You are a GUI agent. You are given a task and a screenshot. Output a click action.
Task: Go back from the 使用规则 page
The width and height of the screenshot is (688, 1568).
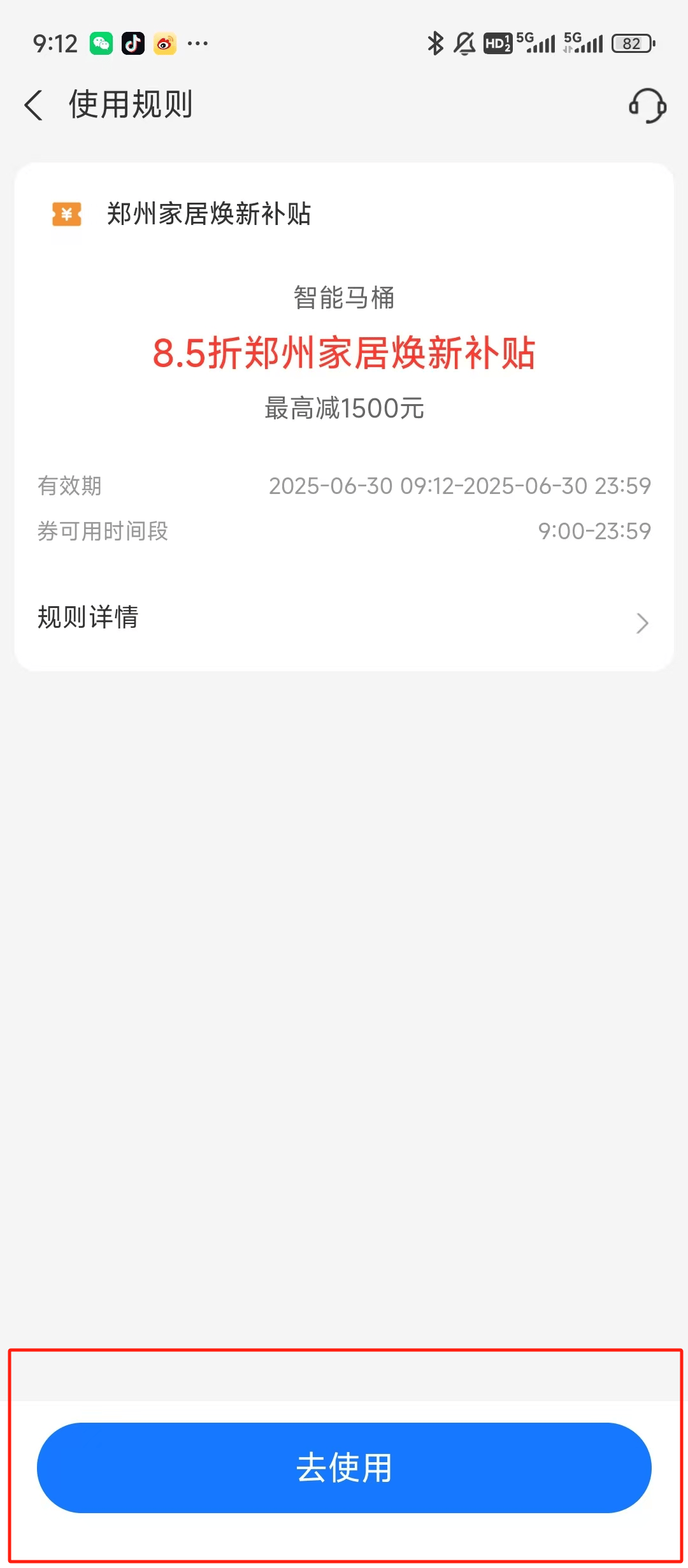tap(34, 105)
